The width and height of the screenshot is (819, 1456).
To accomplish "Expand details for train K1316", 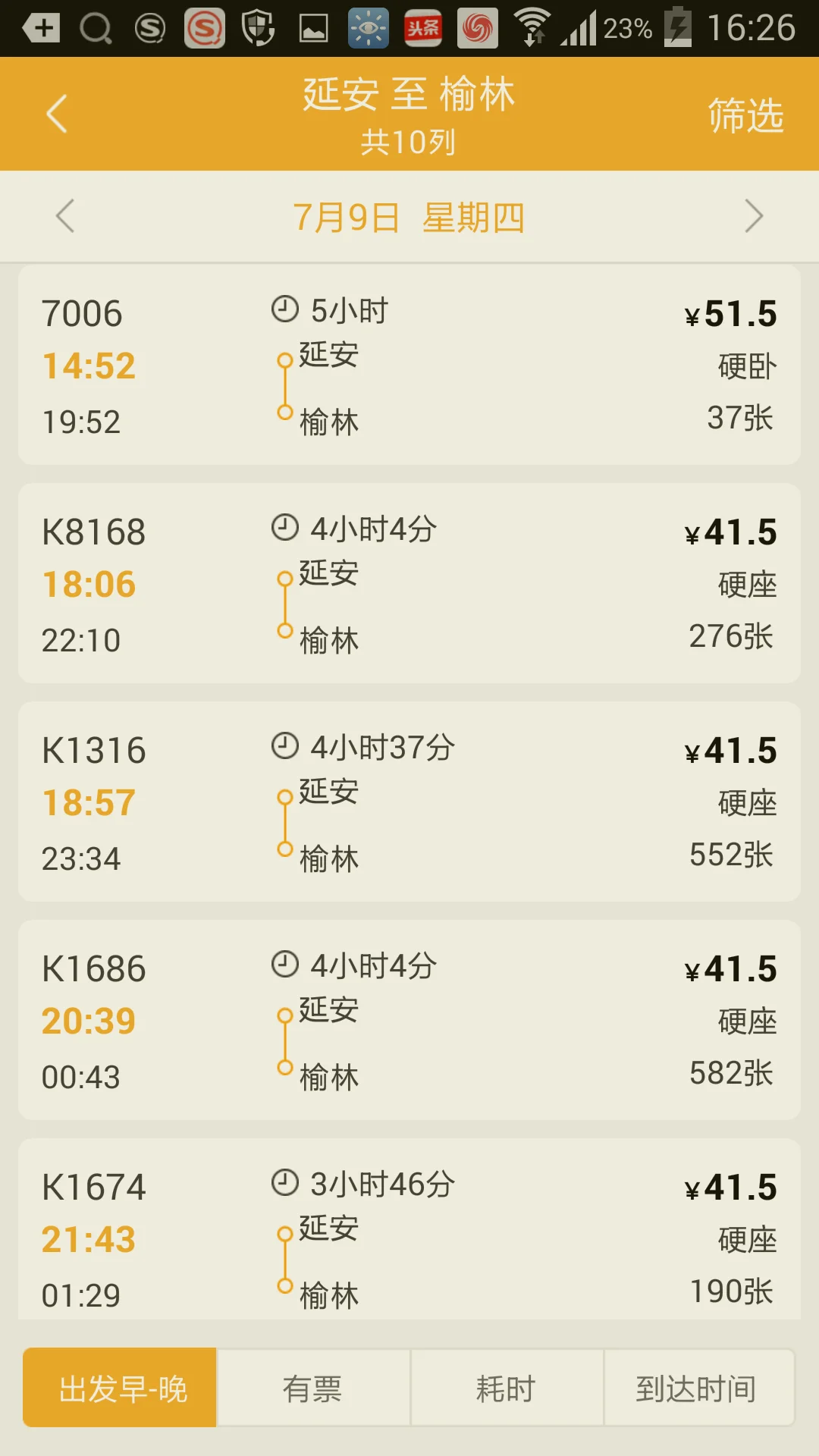I will (409, 802).
